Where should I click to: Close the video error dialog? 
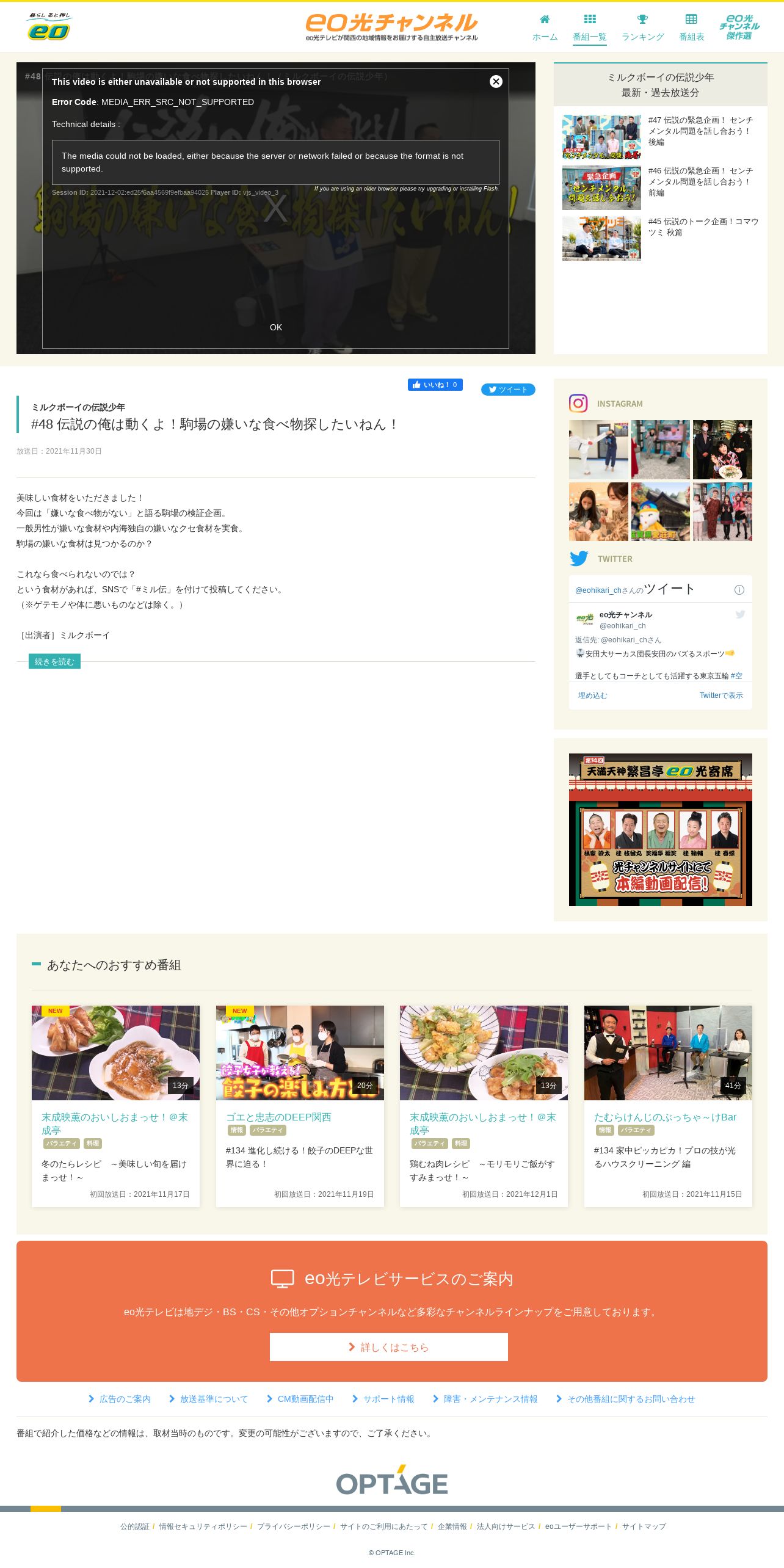496,81
